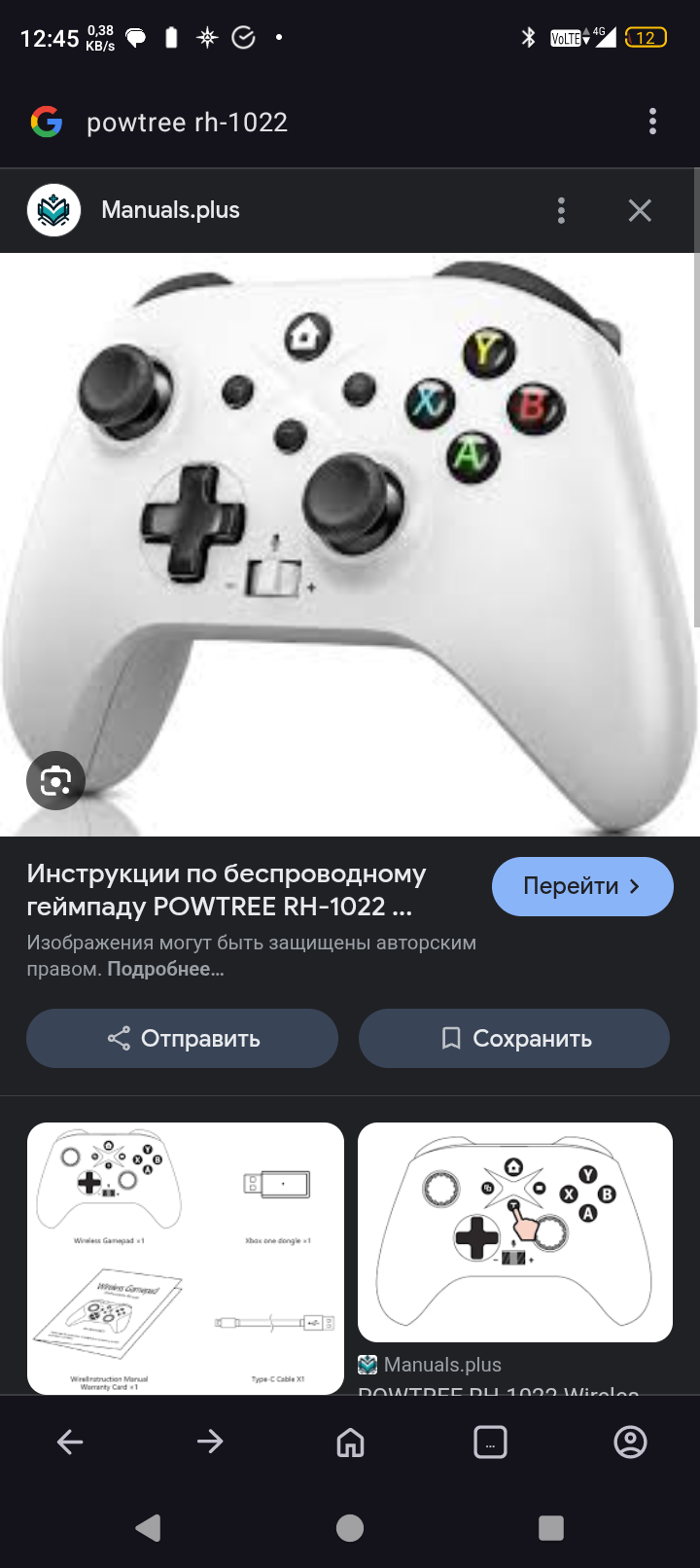Tap the search query powtree rh-1022
Image resolution: width=700 pixels, height=1568 pixels.
(x=187, y=123)
